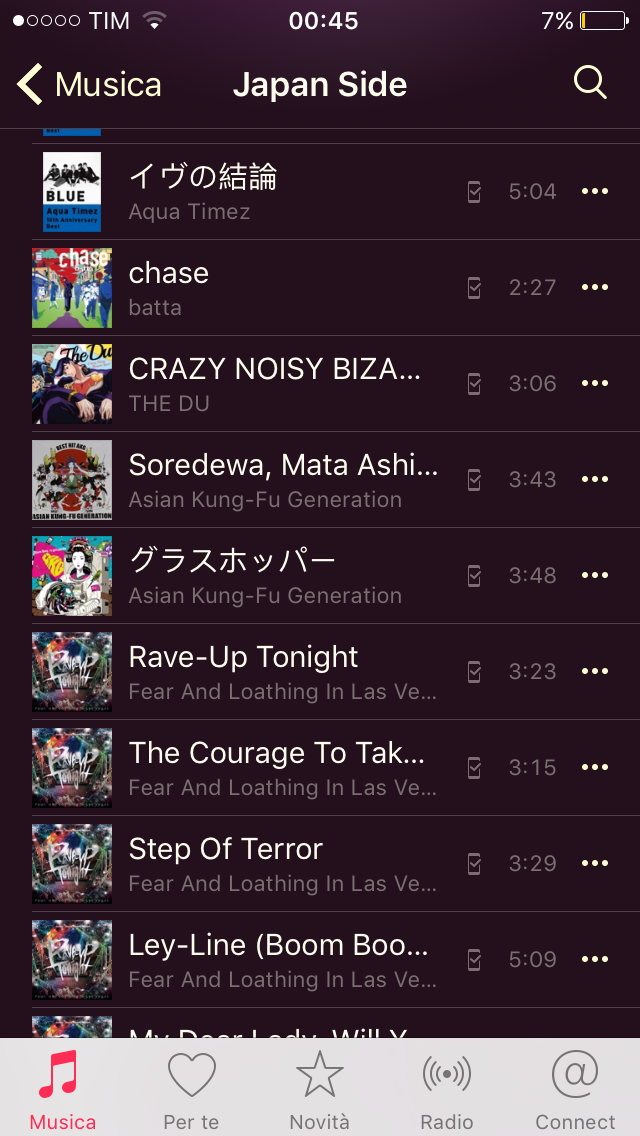The image size is (640, 1136).
Task: Go back to Musica
Action: click(x=88, y=84)
